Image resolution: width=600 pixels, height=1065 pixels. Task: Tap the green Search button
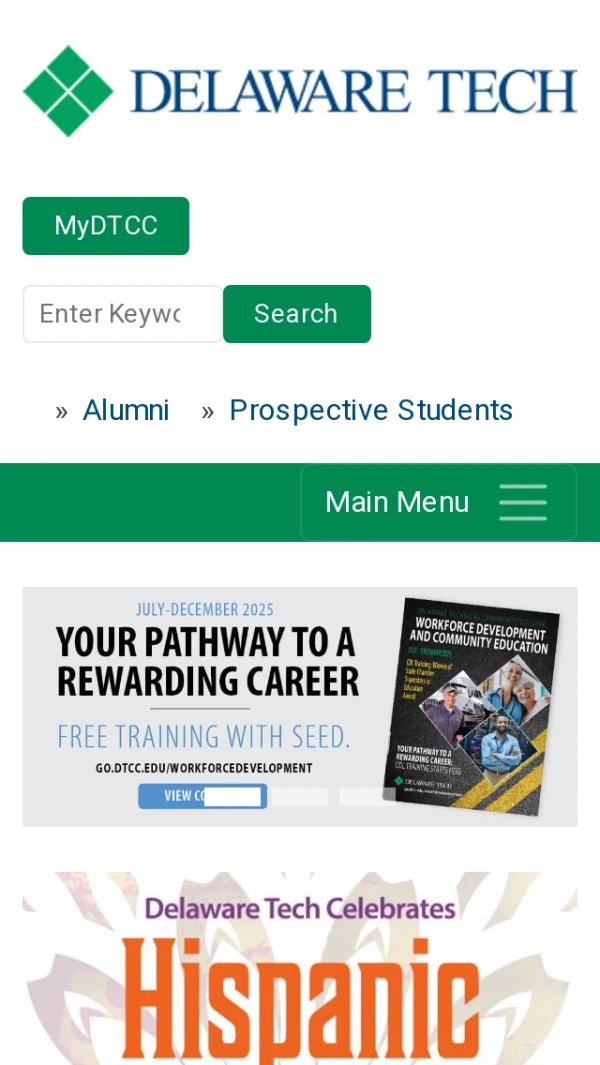pyautogui.click(x=296, y=314)
